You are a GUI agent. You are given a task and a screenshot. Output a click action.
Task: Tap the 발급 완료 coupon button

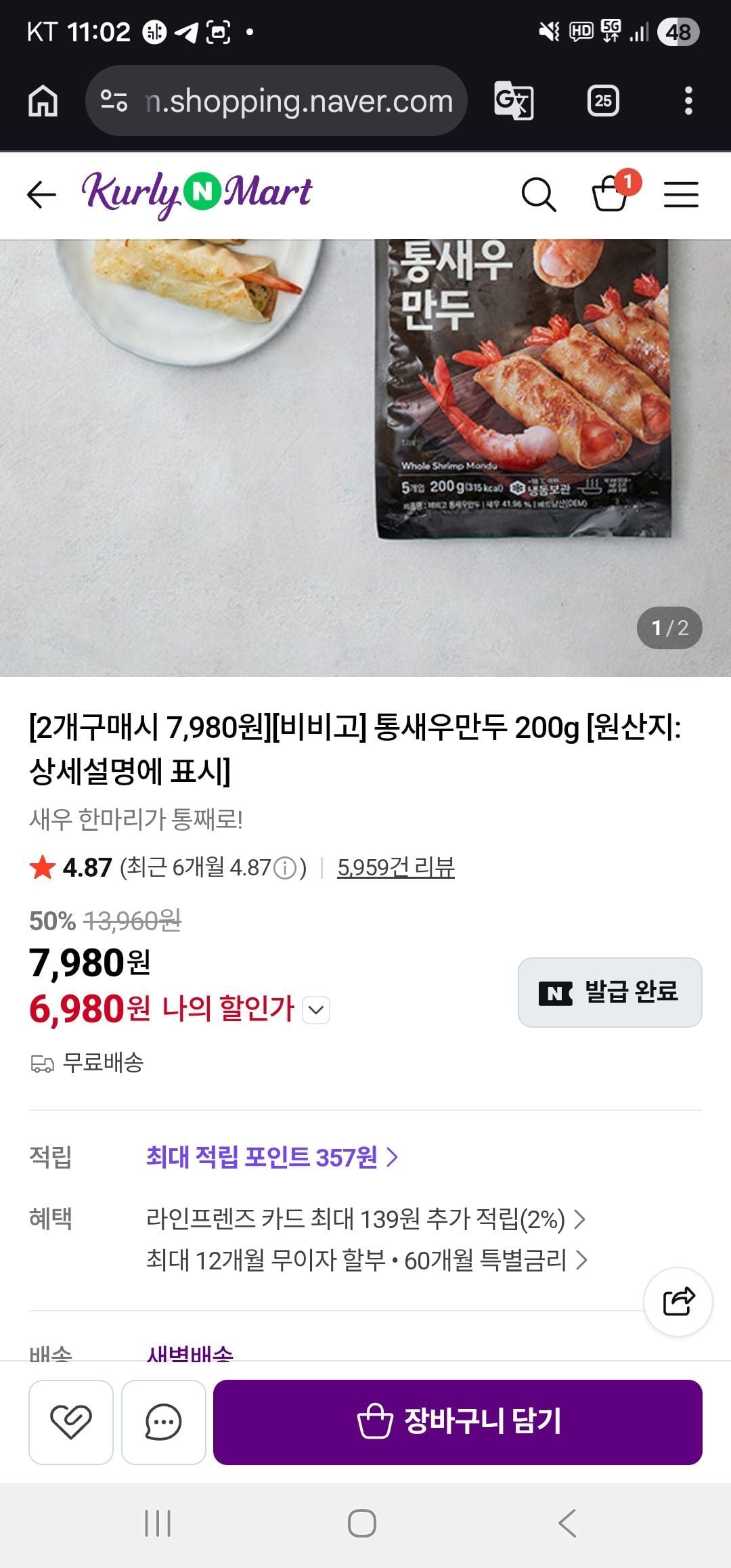pos(610,993)
